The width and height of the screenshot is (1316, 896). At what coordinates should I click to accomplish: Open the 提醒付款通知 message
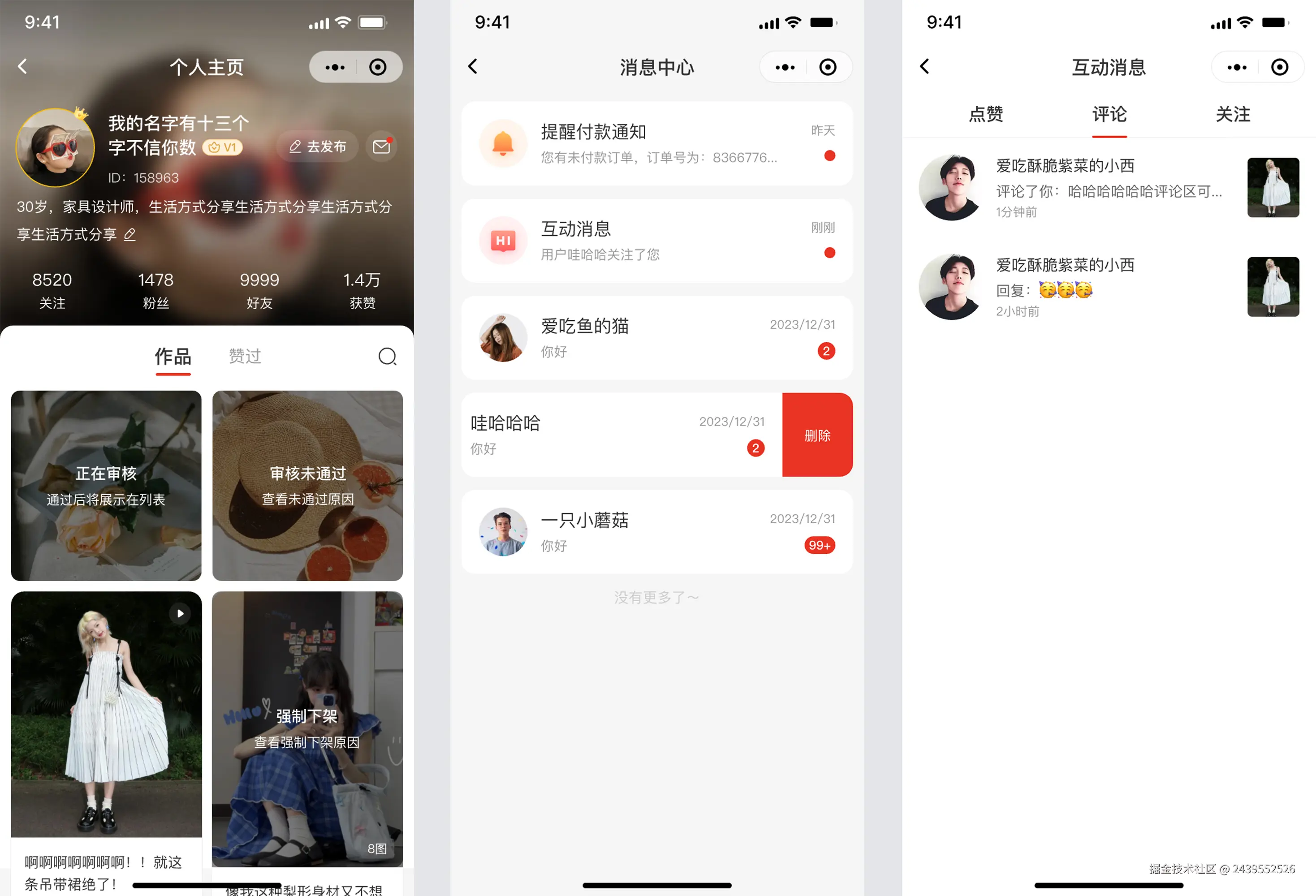coord(657,144)
